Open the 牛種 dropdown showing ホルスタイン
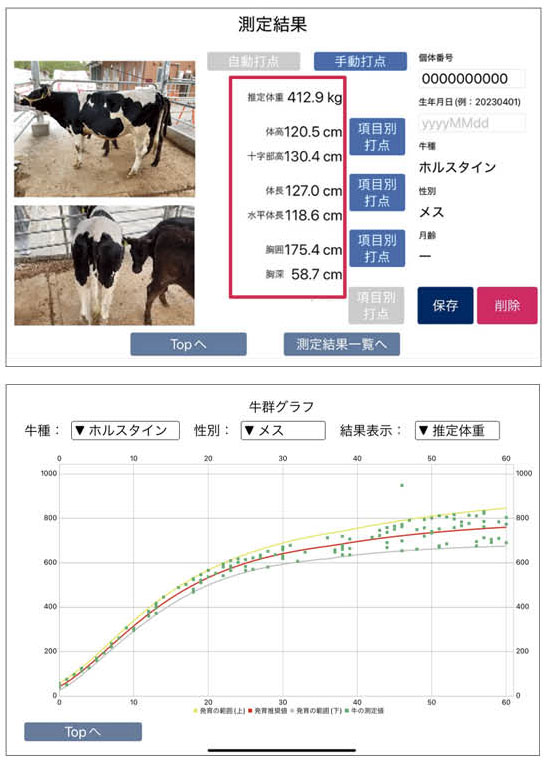The width and height of the screenshot is (549, 762). pos(125,431)
